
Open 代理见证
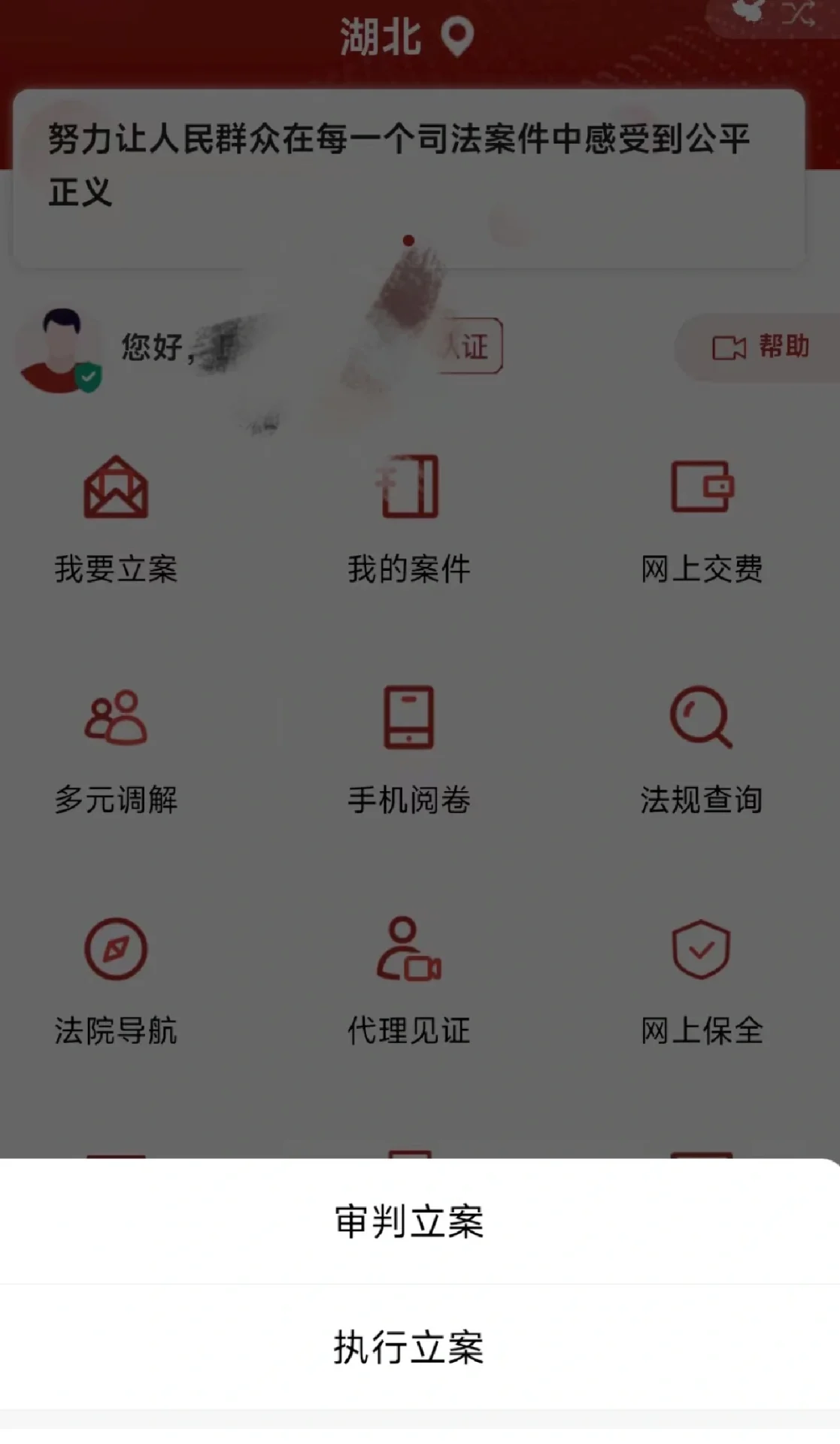point(408,981)
